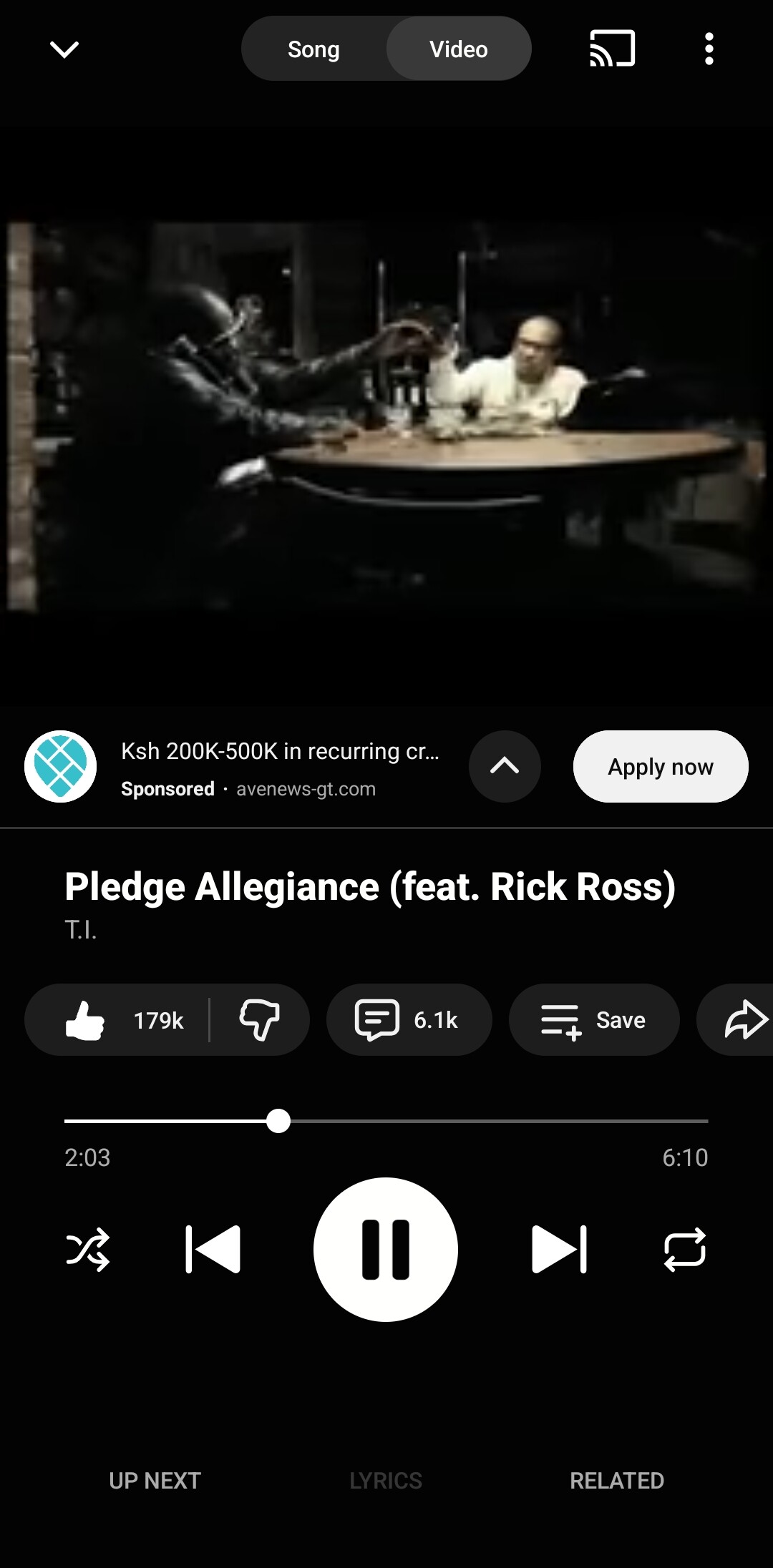Pause the current song

click(x=386, y=1249)
